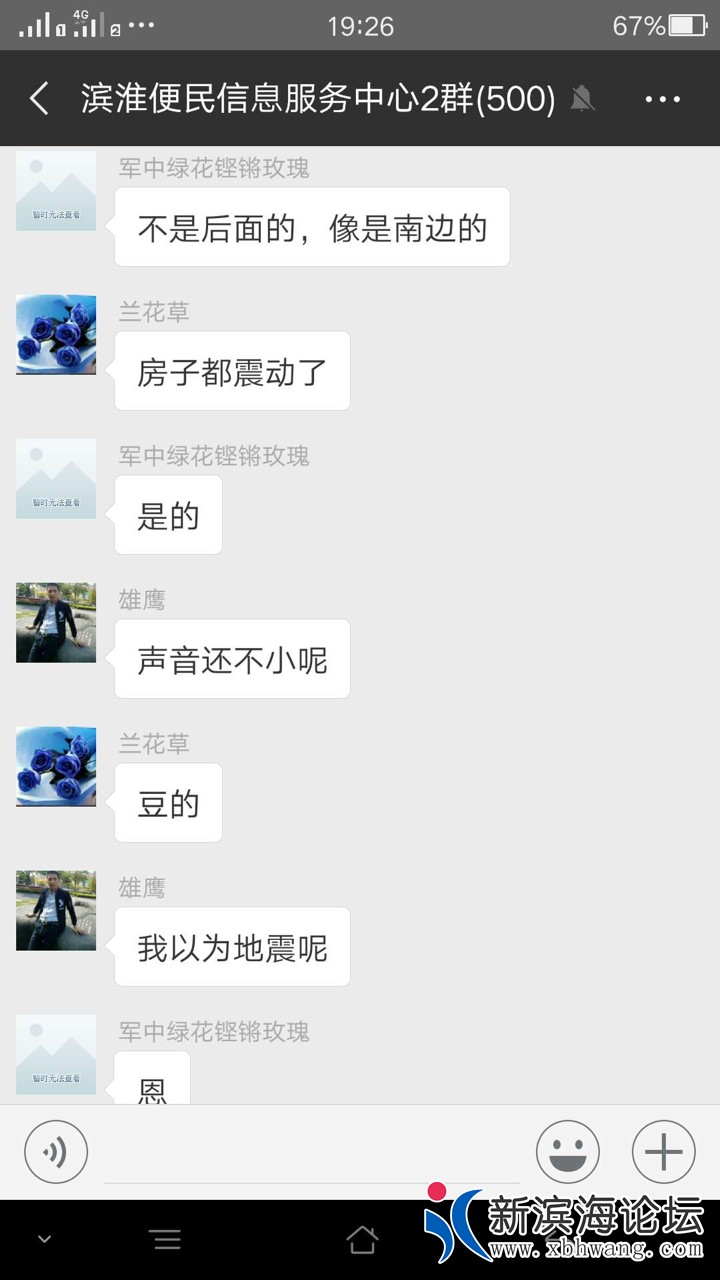Open avatar beside 不是后面的，像是南边的

pos(56,191)
